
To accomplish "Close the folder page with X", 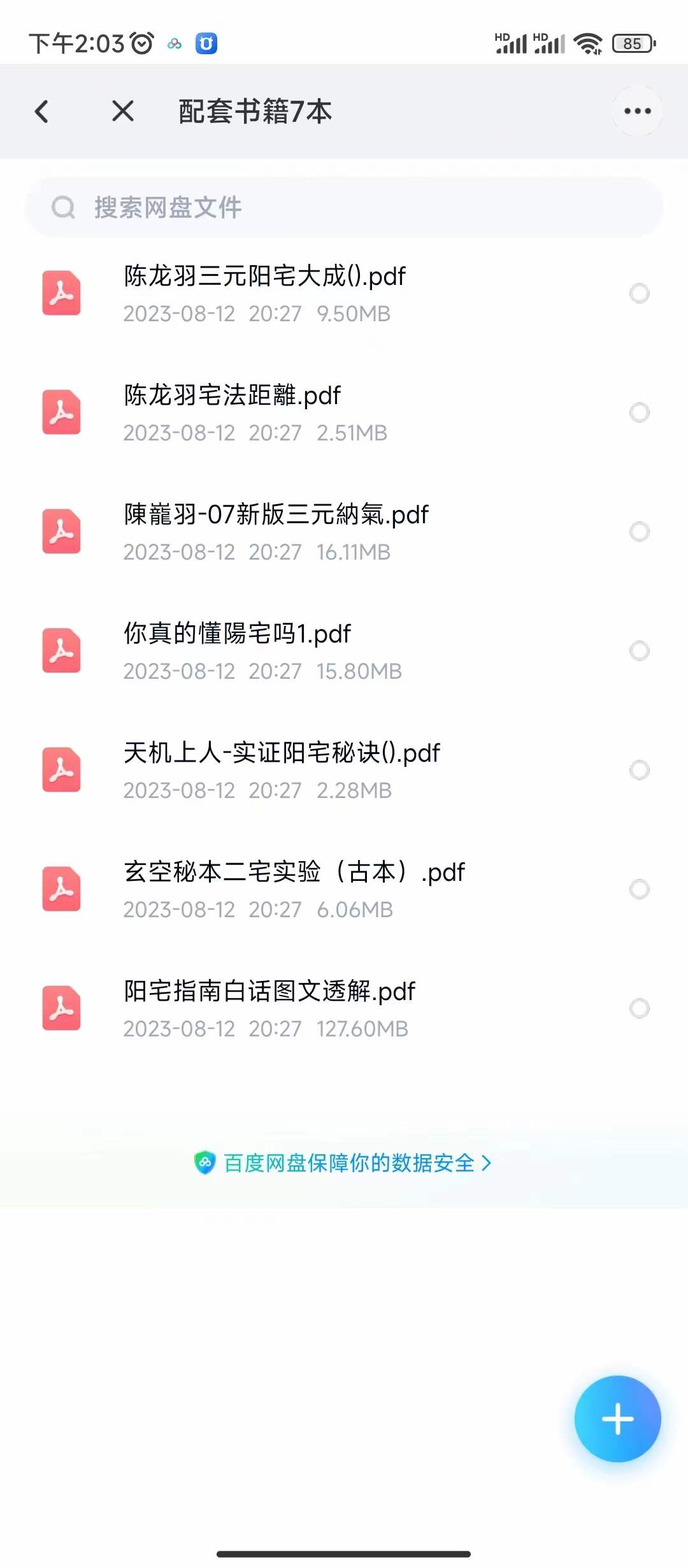I will pyautogui.click(x=123, y=111).
